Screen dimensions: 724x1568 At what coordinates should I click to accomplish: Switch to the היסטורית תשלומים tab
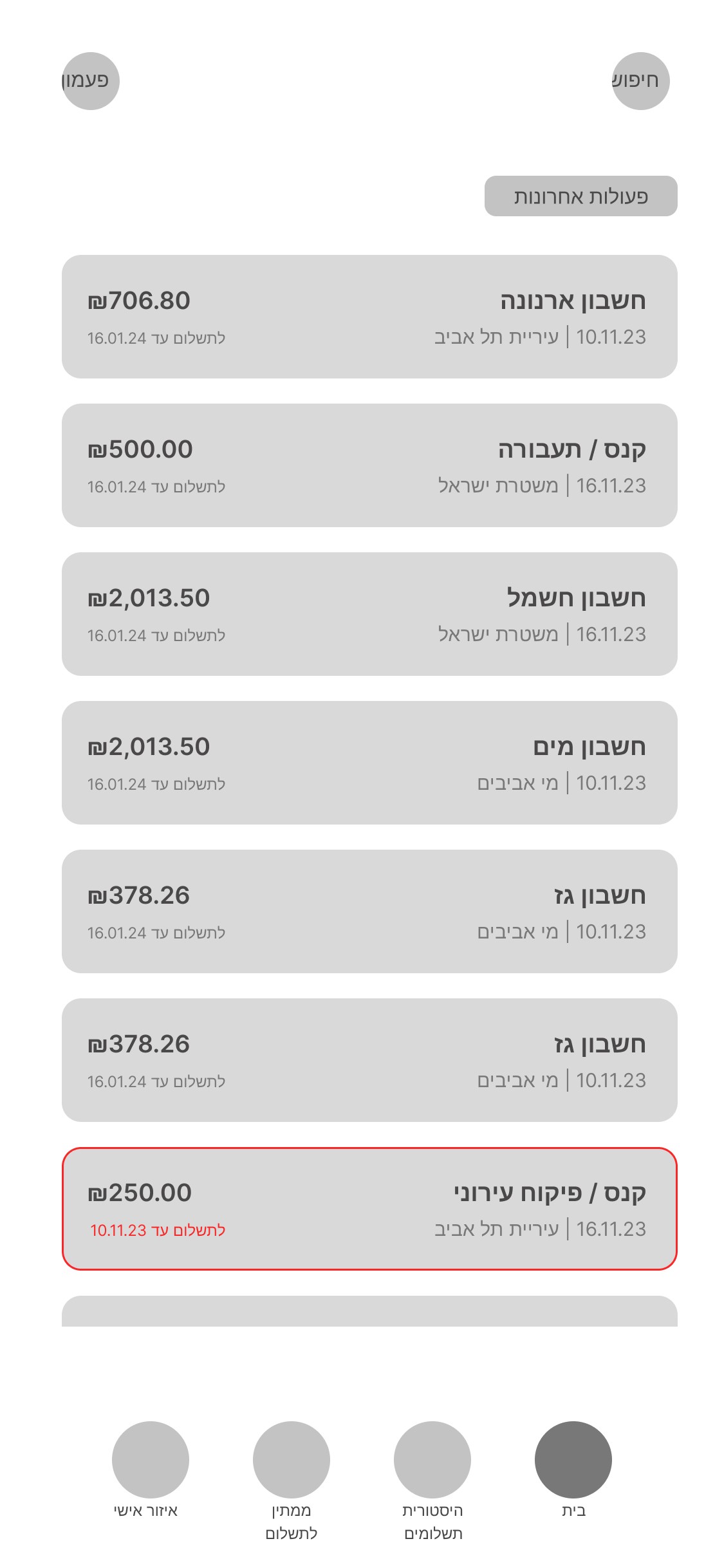432,1480
